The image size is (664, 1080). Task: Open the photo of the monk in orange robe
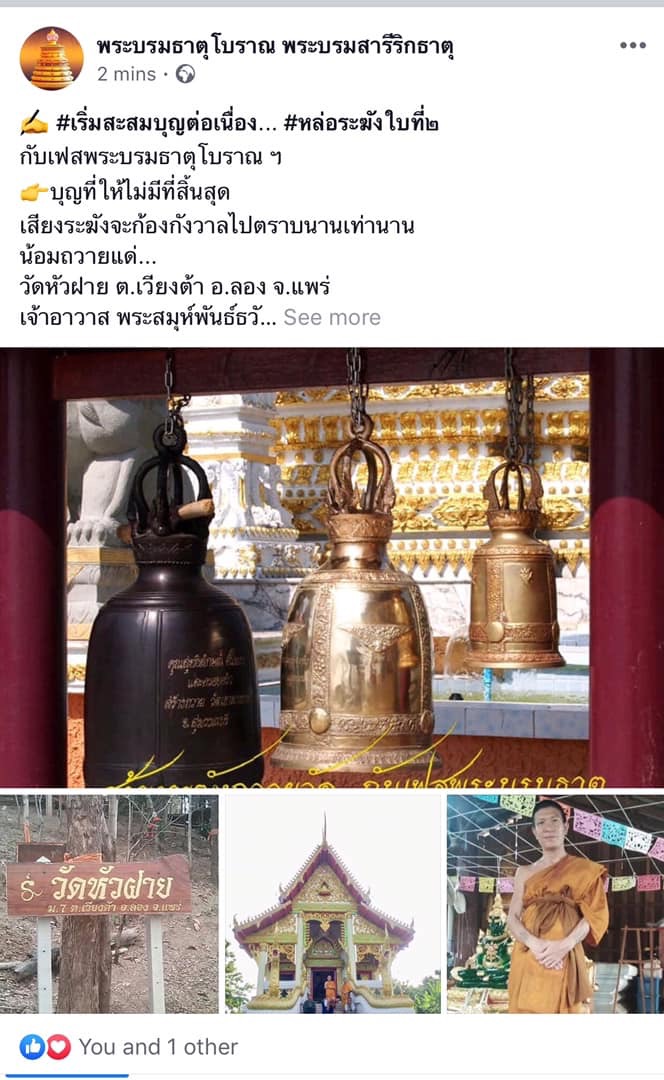(x=555, y=904)
